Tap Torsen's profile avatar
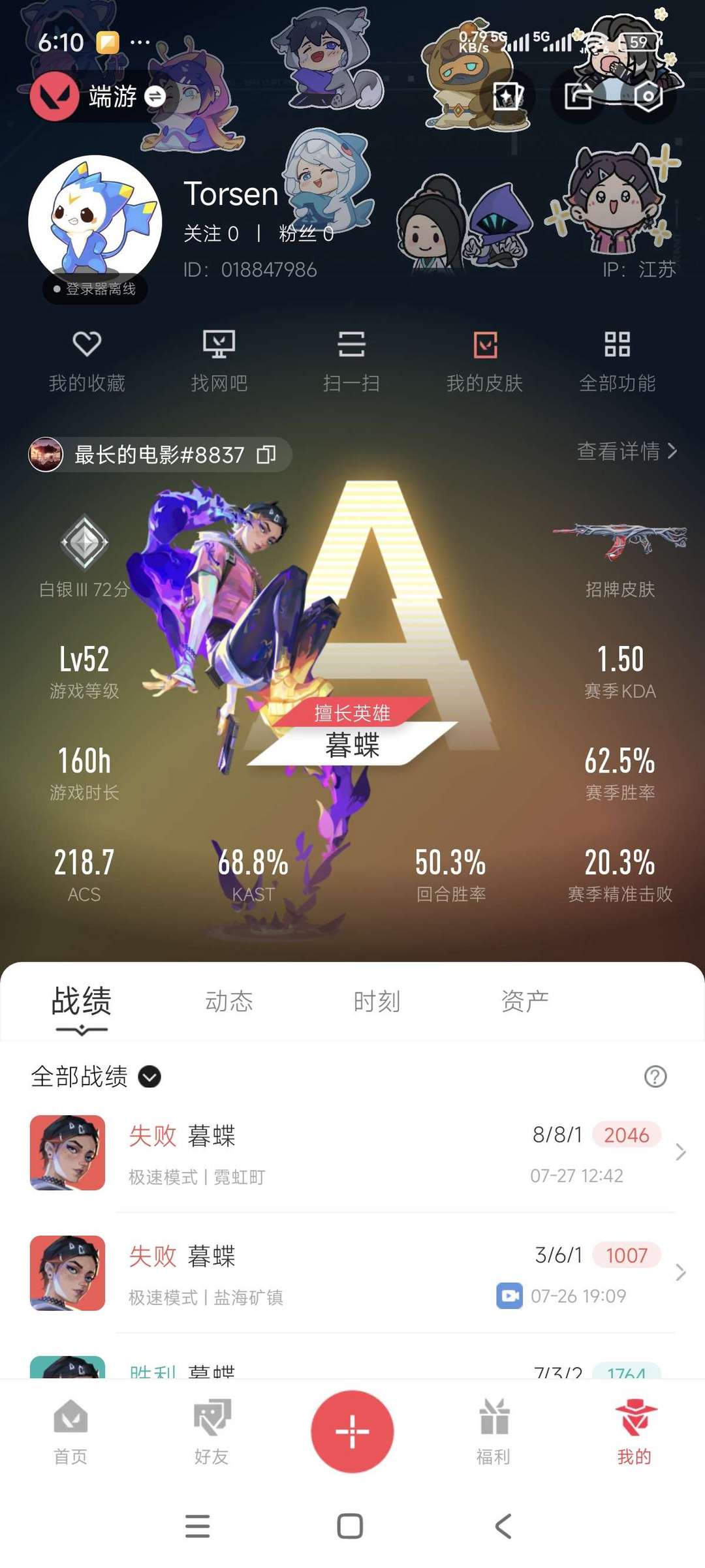 95,222
